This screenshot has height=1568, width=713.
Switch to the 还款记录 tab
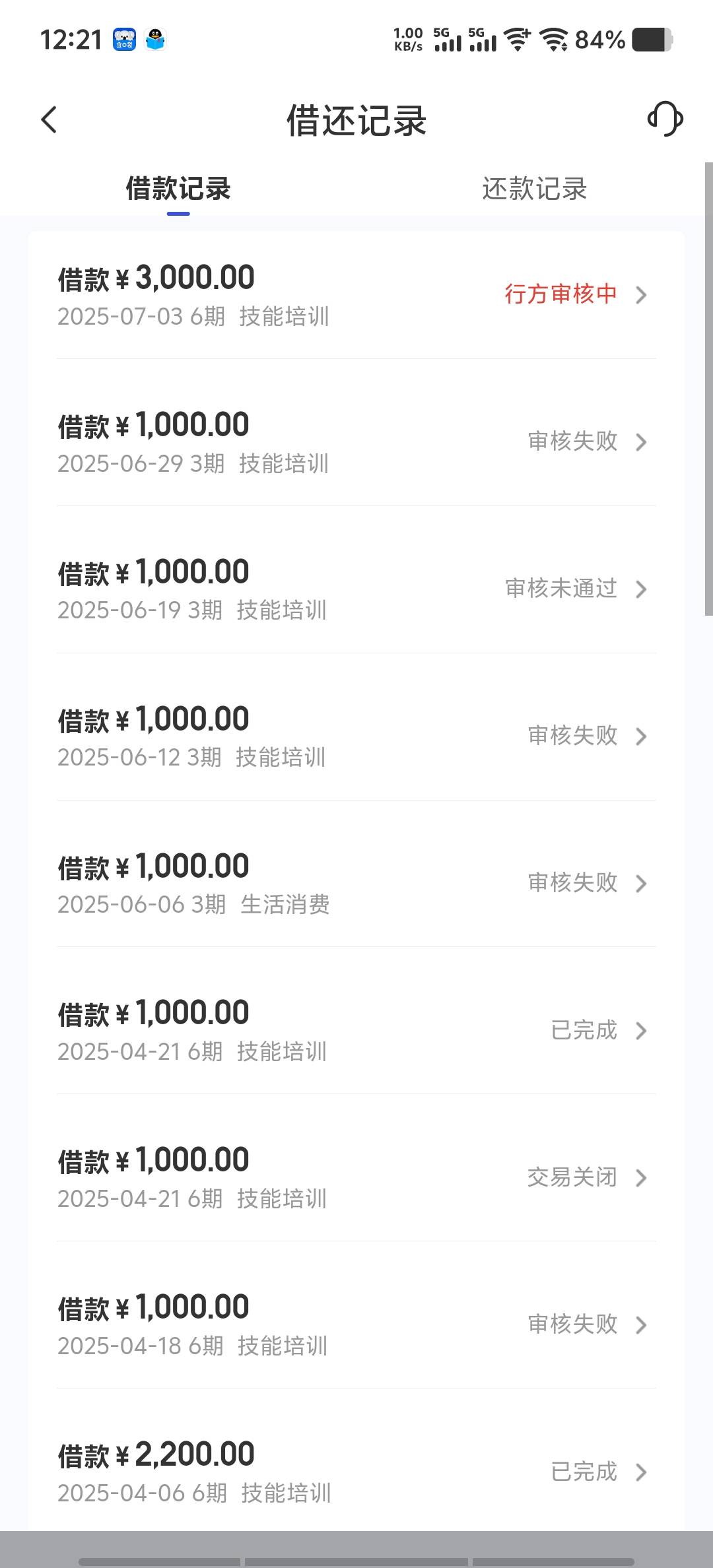pyautogui.click(x=535, y=189)
